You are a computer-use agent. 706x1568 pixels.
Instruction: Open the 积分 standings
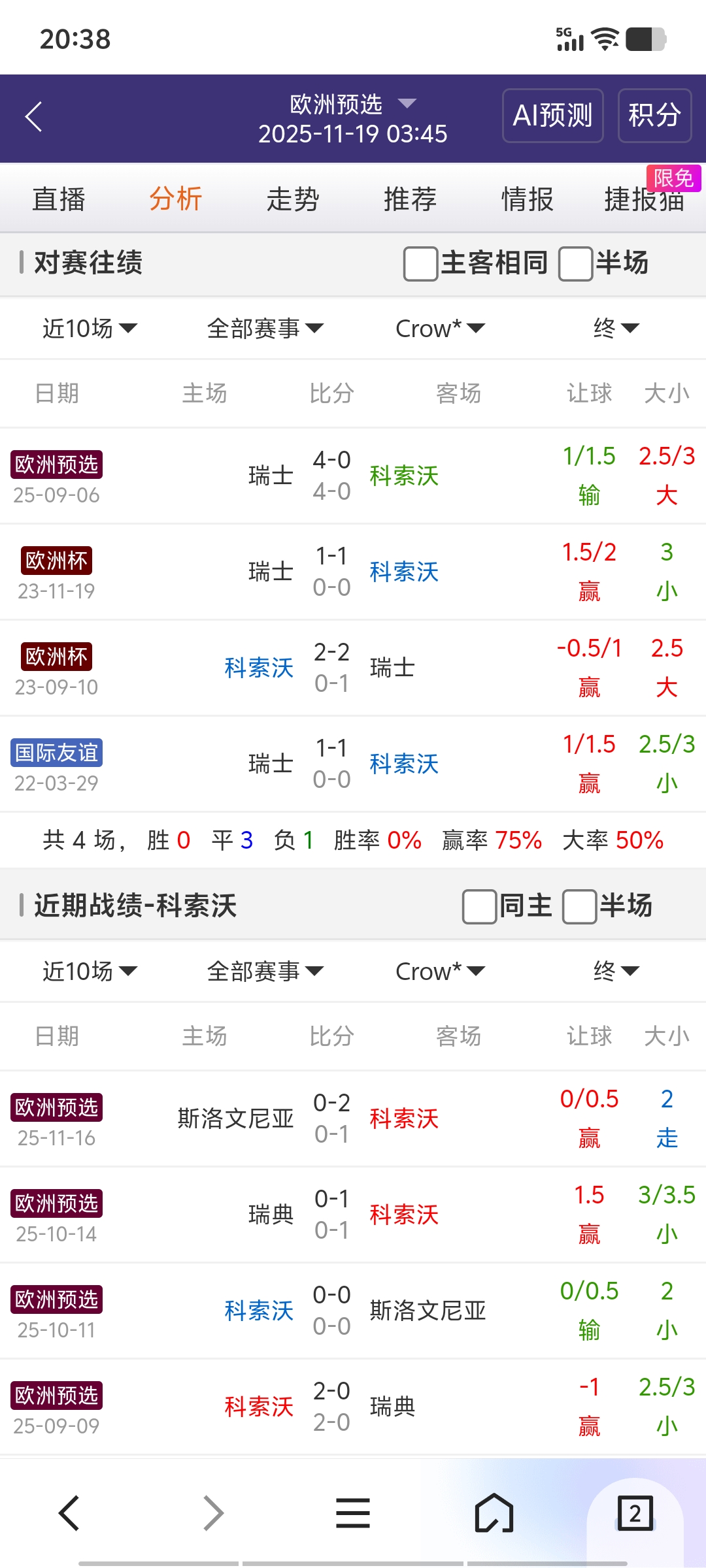[654, 116]
